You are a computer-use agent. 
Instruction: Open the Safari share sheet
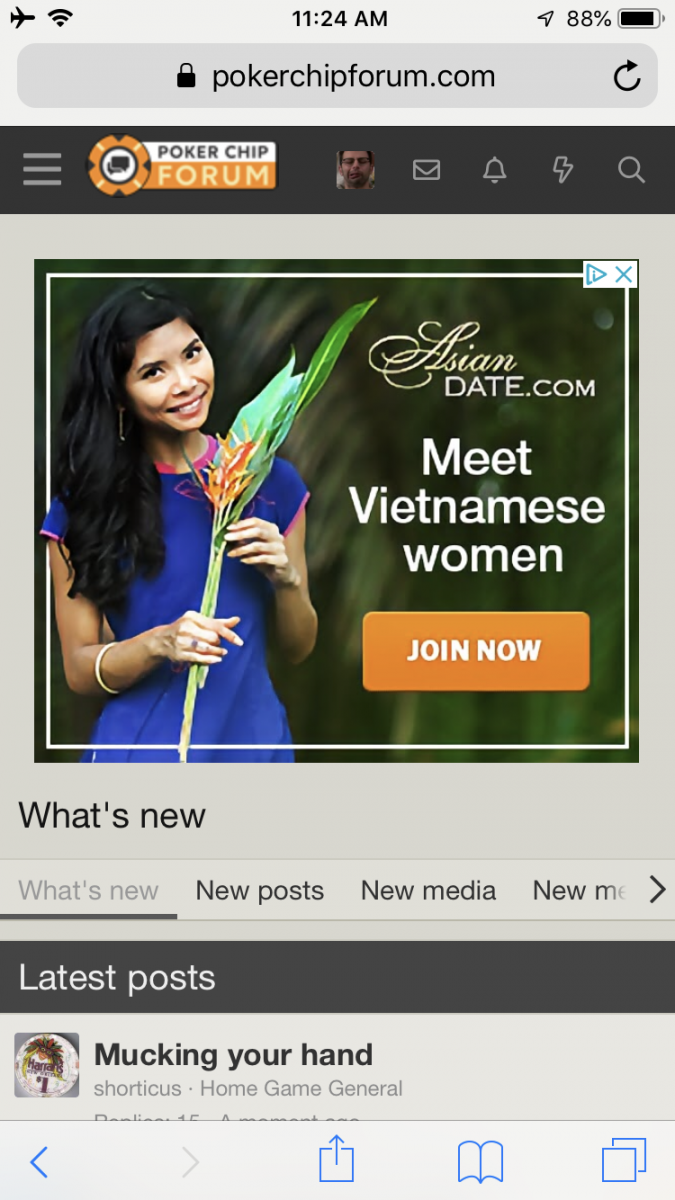[336, 1162]
